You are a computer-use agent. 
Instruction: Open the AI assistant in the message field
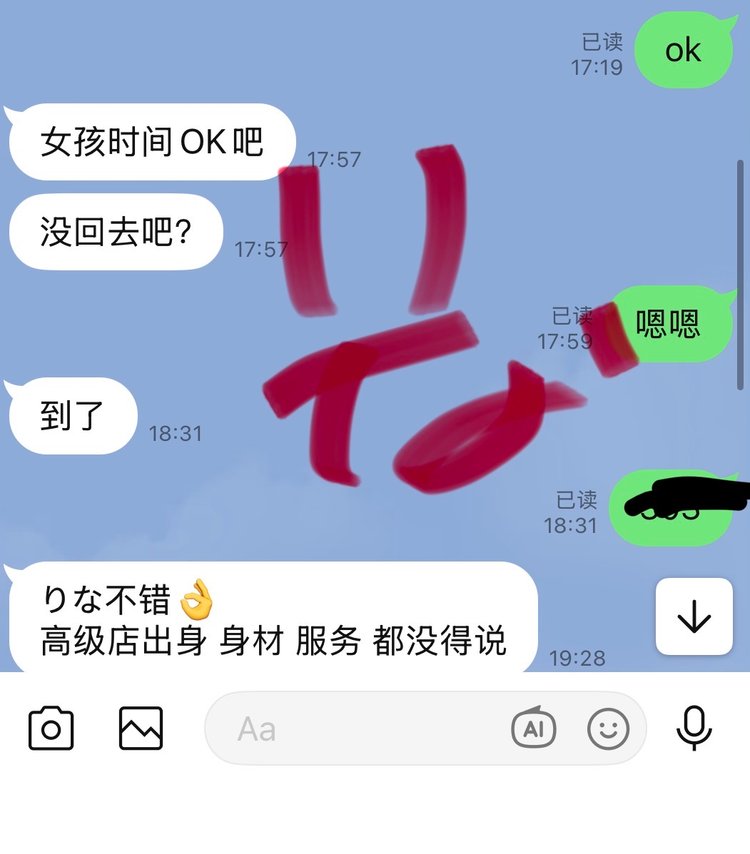pos(533,729)
